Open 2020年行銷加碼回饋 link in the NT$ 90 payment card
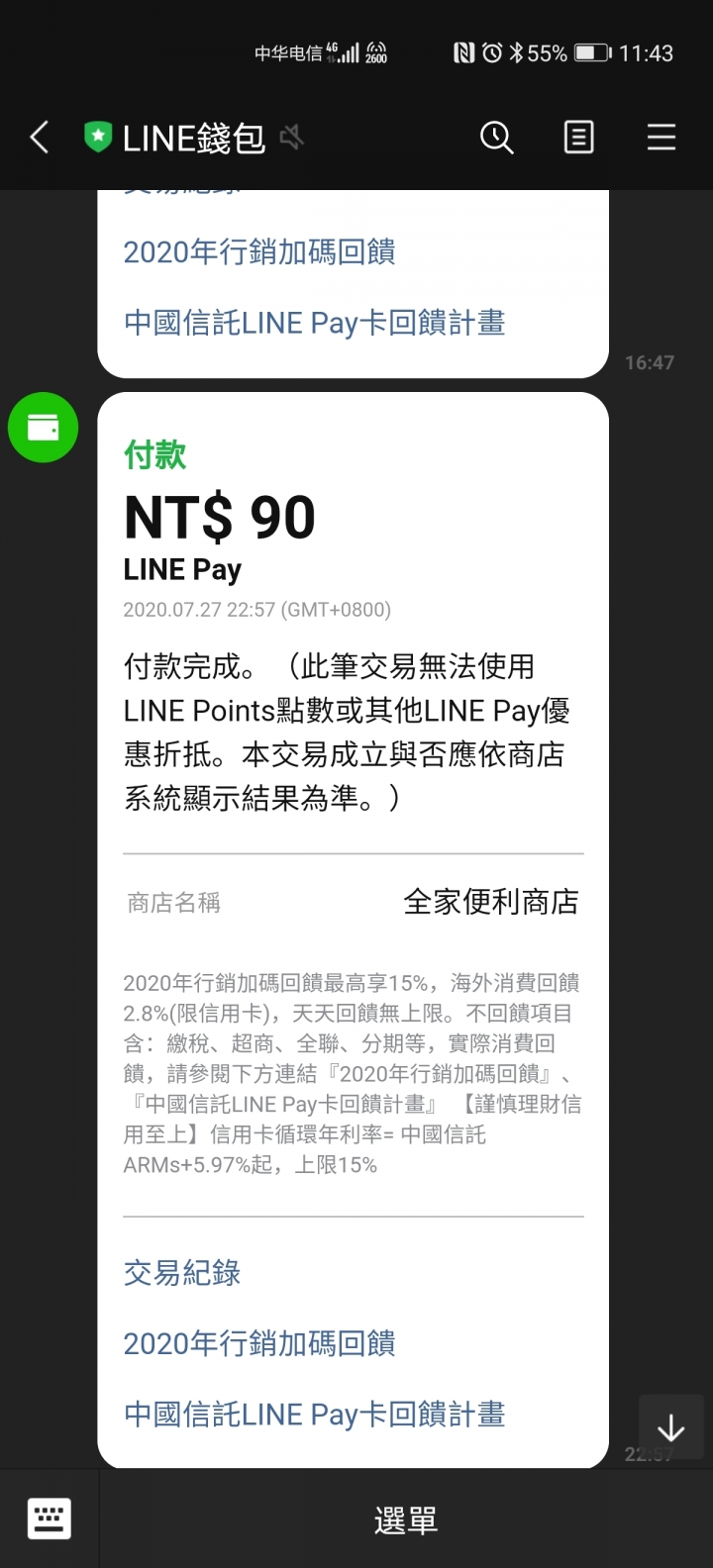 point(259,1343)
